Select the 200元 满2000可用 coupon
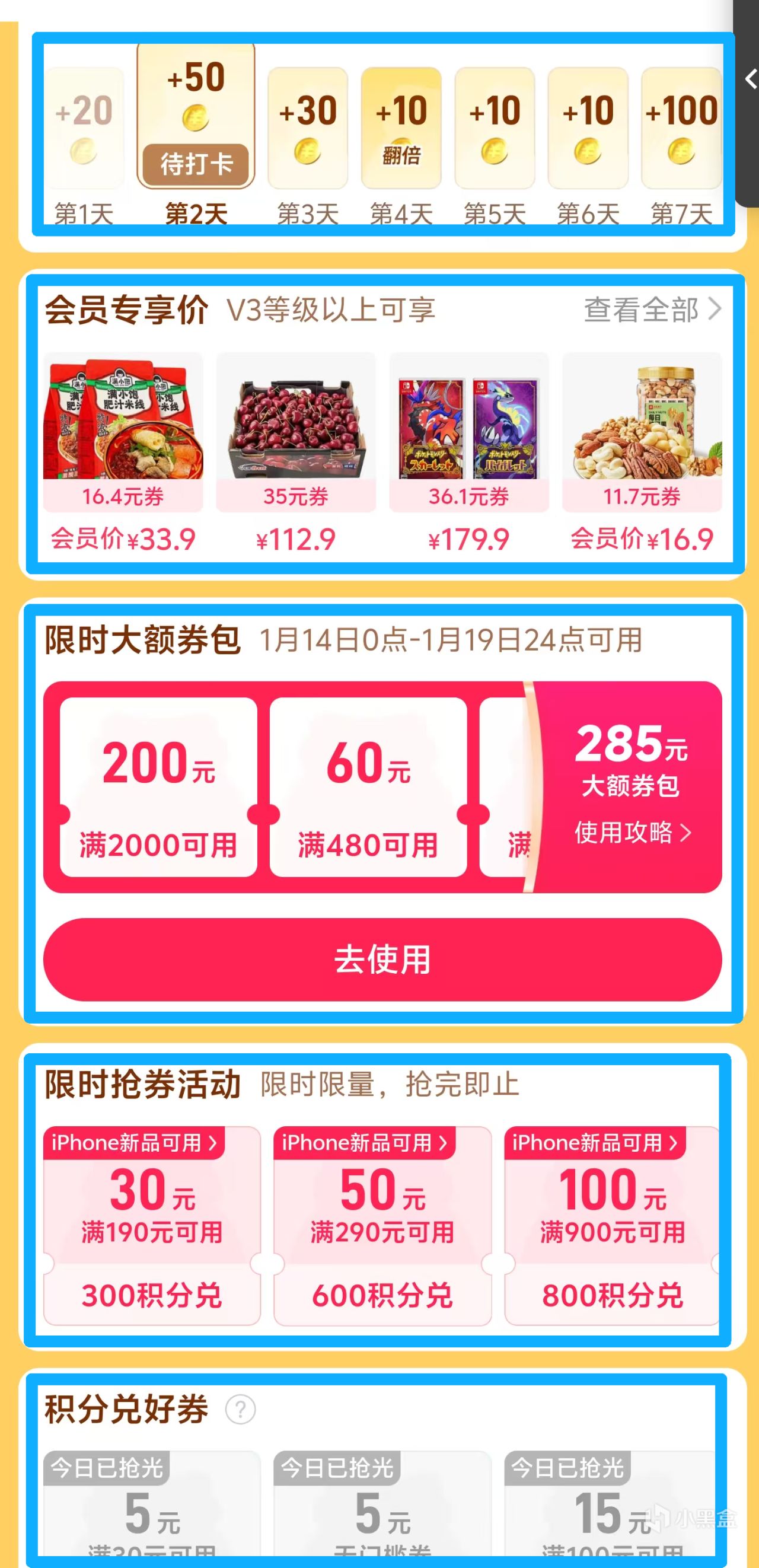Screen dimensions: 759x1568 tap(158, 786)
